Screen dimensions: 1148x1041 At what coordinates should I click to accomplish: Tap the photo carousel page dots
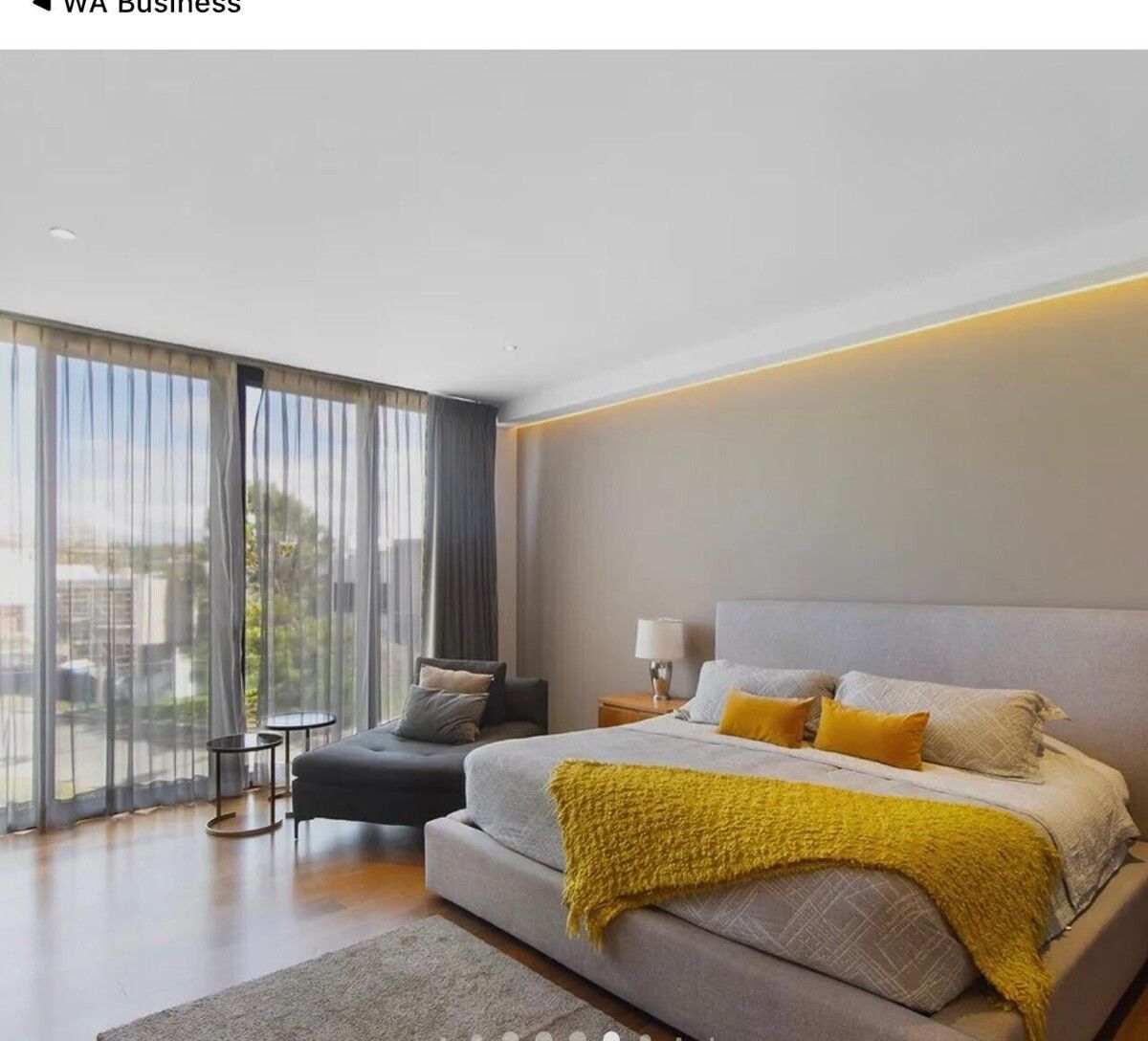tap(612, 1035)
